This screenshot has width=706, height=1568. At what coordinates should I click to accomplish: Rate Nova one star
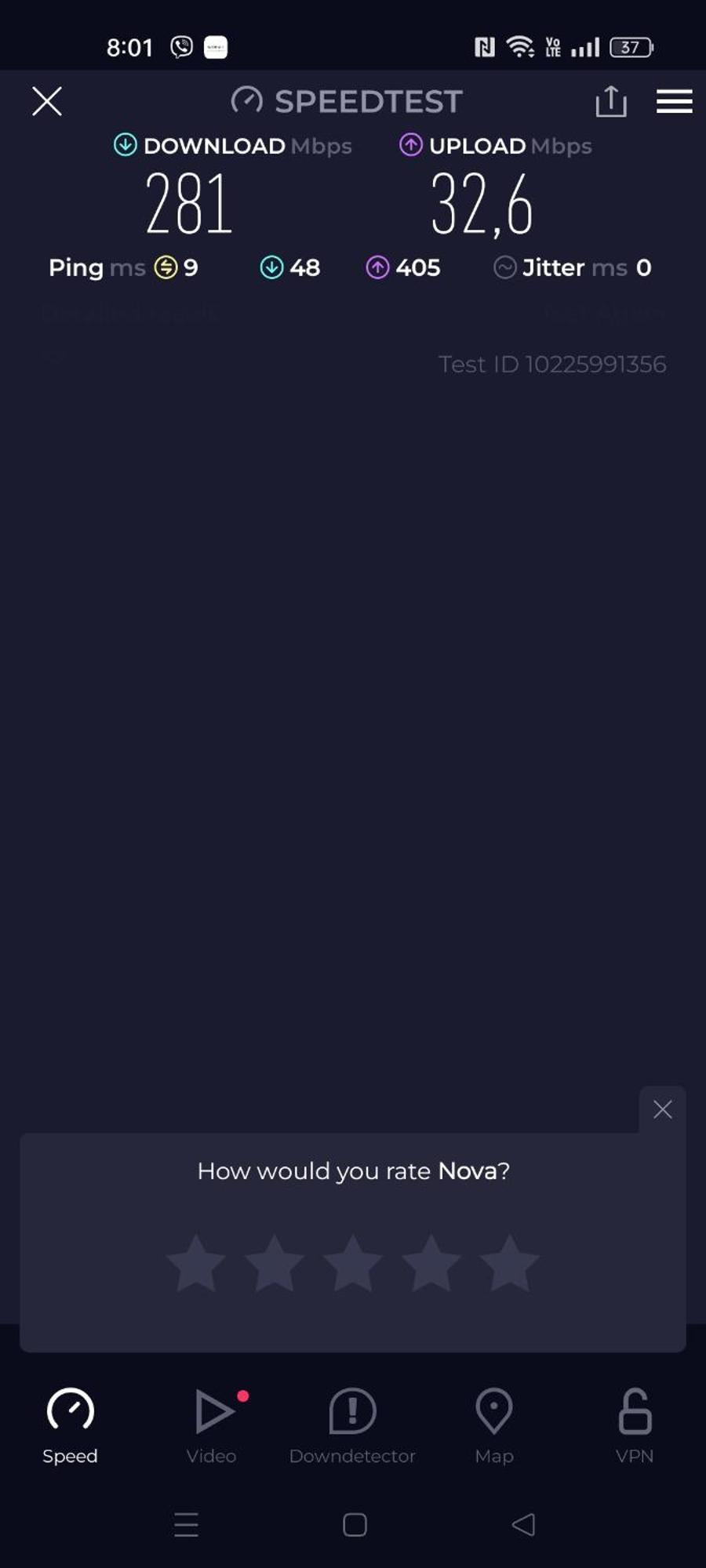[196, 1263]
